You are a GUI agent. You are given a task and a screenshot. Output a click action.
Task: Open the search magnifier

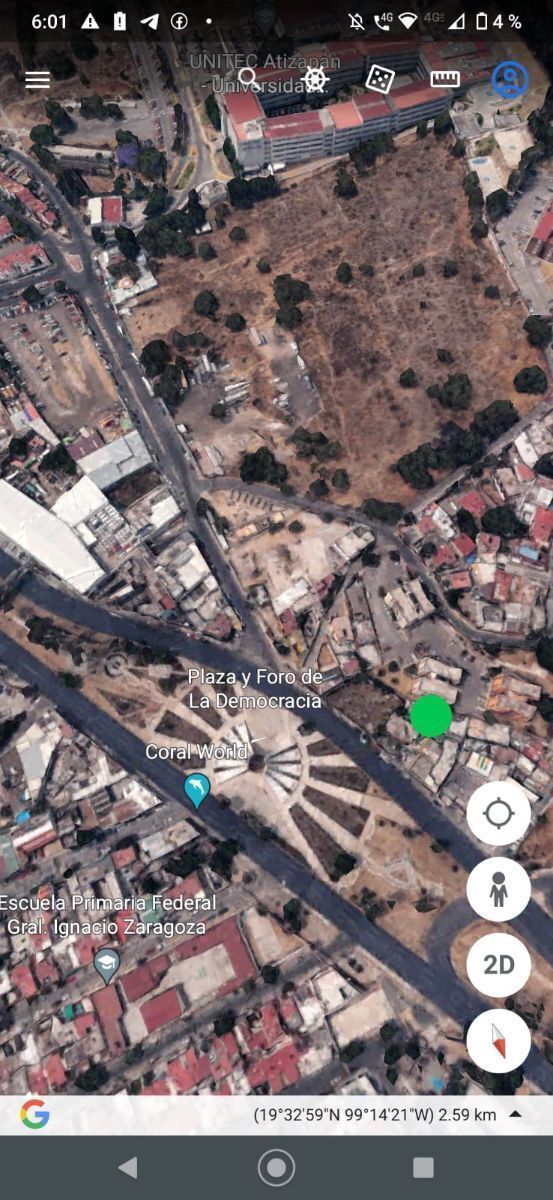tap(248, 79)
